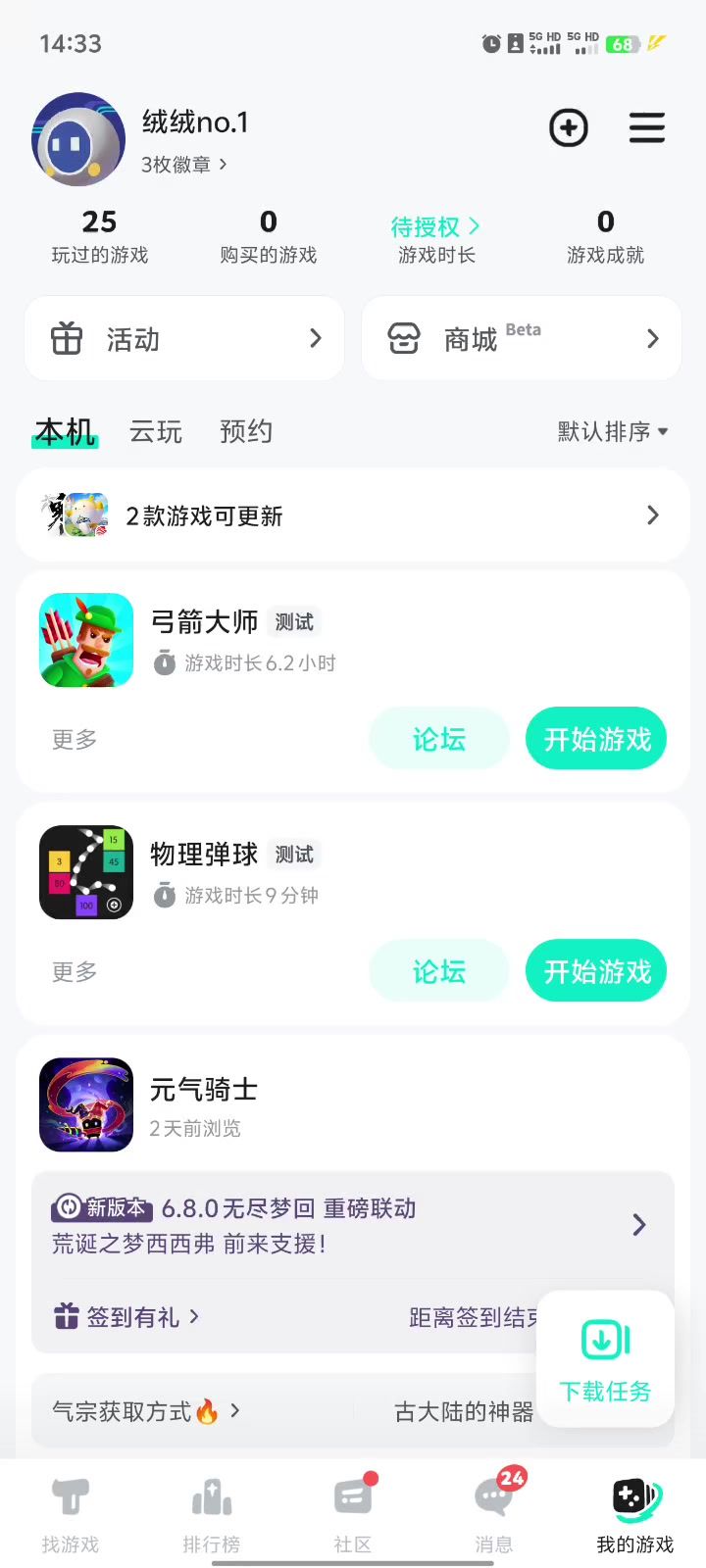Open the 商城 Beta card
The image size is (706, 1568).
click(x=522, y=339)
